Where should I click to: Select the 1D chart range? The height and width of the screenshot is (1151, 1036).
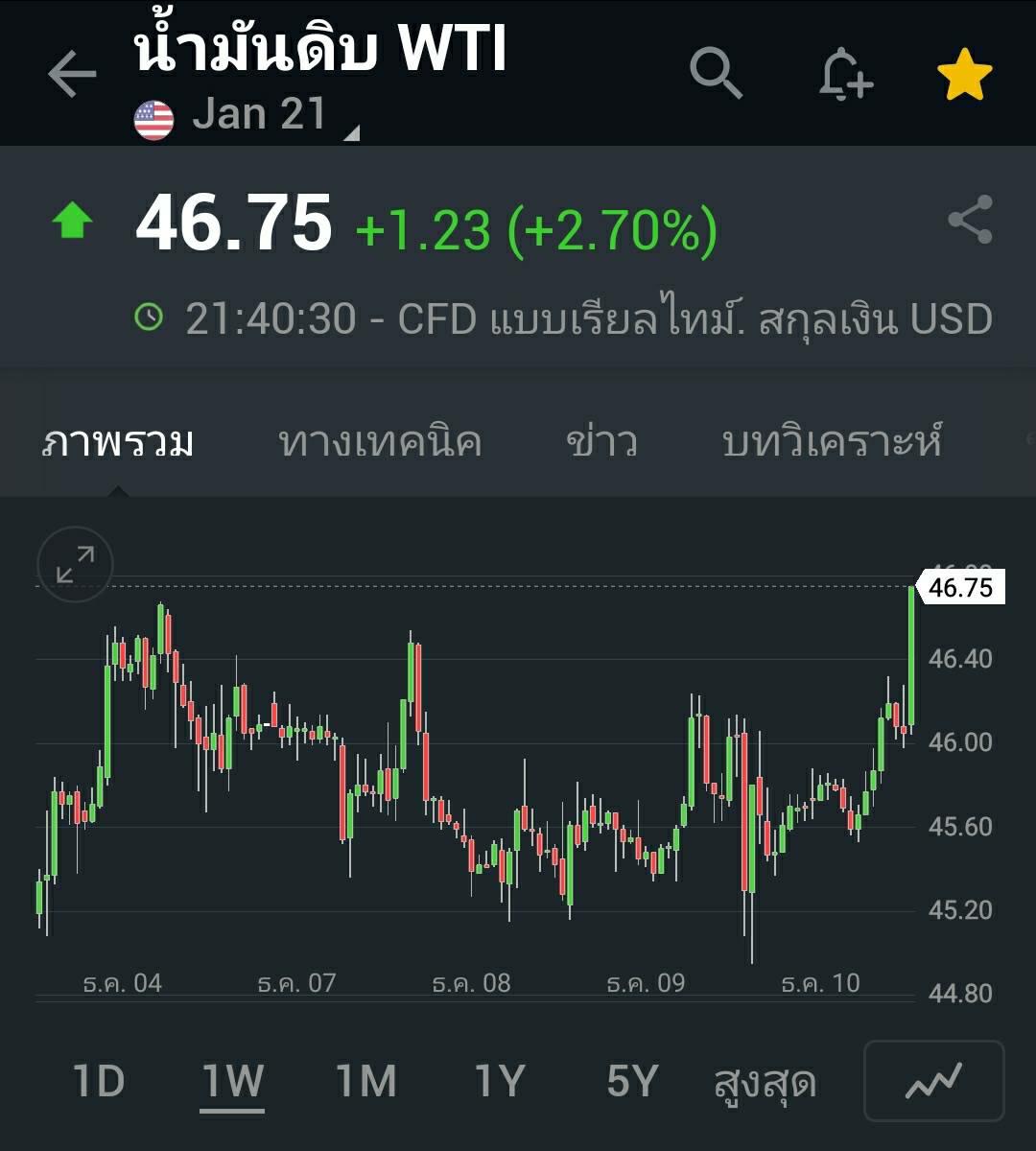tap(100, 1082)
